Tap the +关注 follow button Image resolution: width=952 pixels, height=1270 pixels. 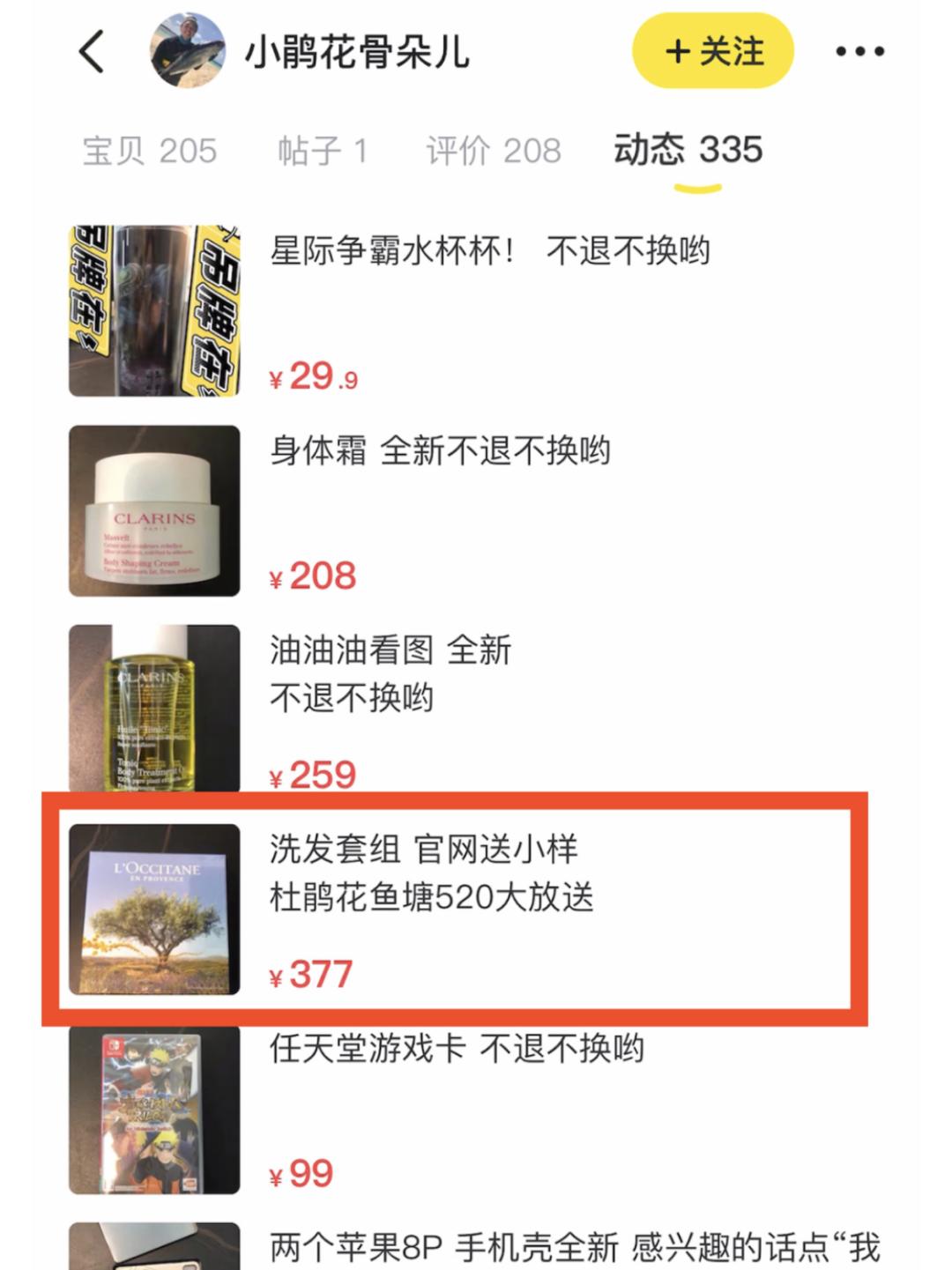716,53
